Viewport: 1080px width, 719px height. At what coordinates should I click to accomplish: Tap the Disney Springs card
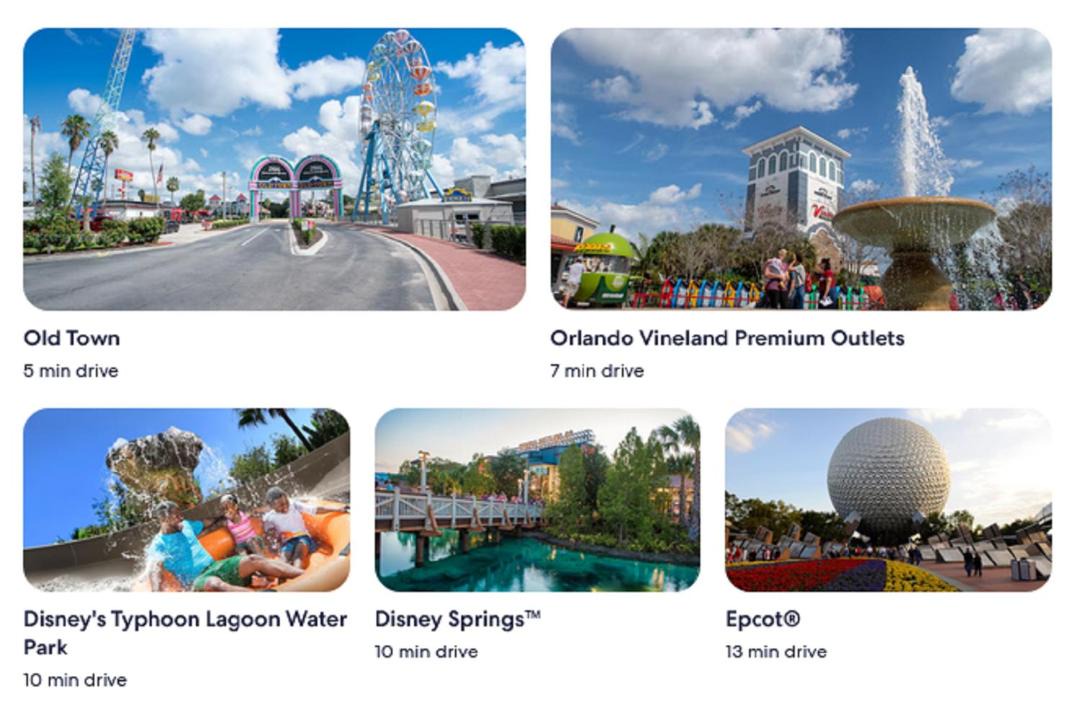tap(537, 500)
